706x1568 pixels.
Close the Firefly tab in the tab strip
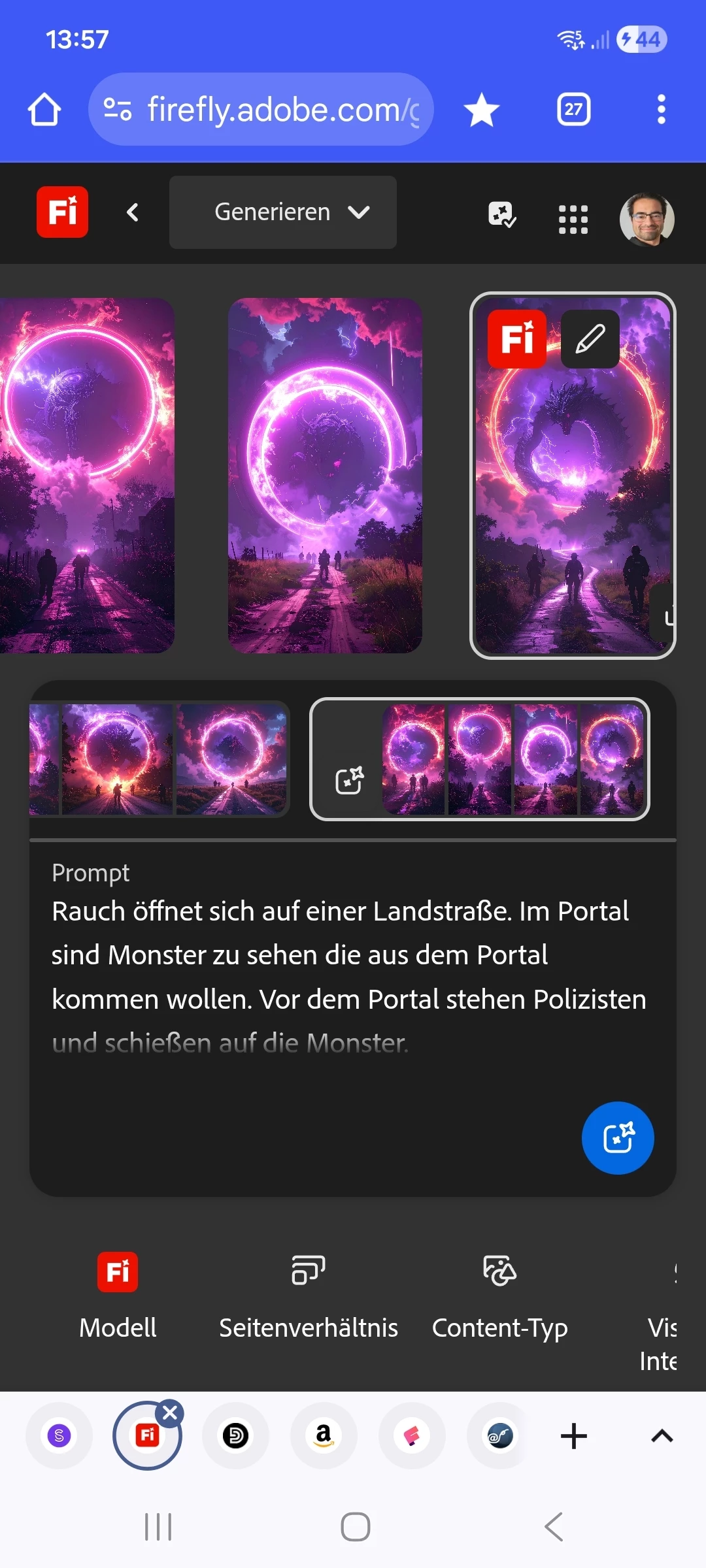tap(171, 1413)
